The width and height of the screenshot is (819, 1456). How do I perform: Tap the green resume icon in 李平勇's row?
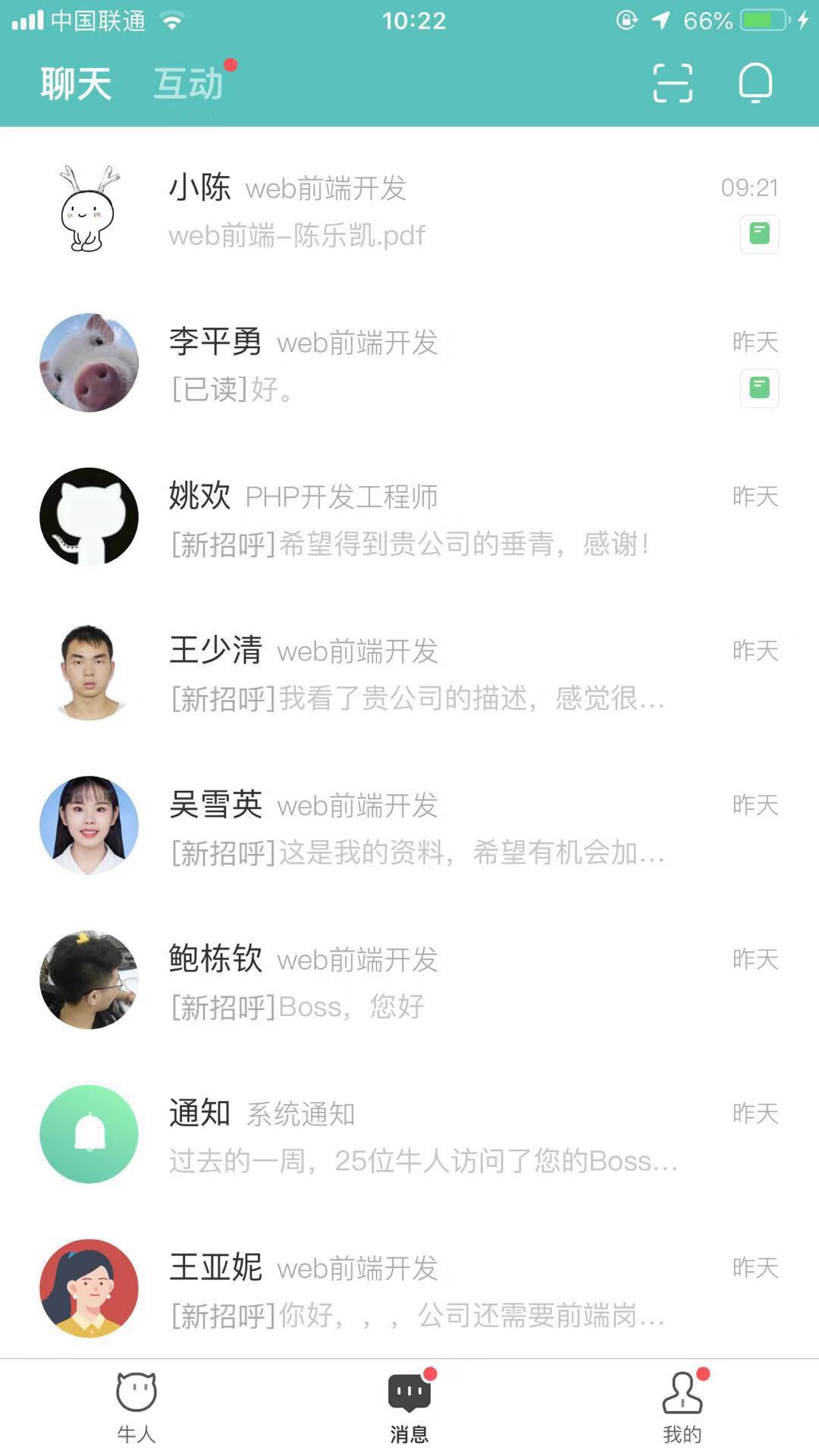(759, 388)
